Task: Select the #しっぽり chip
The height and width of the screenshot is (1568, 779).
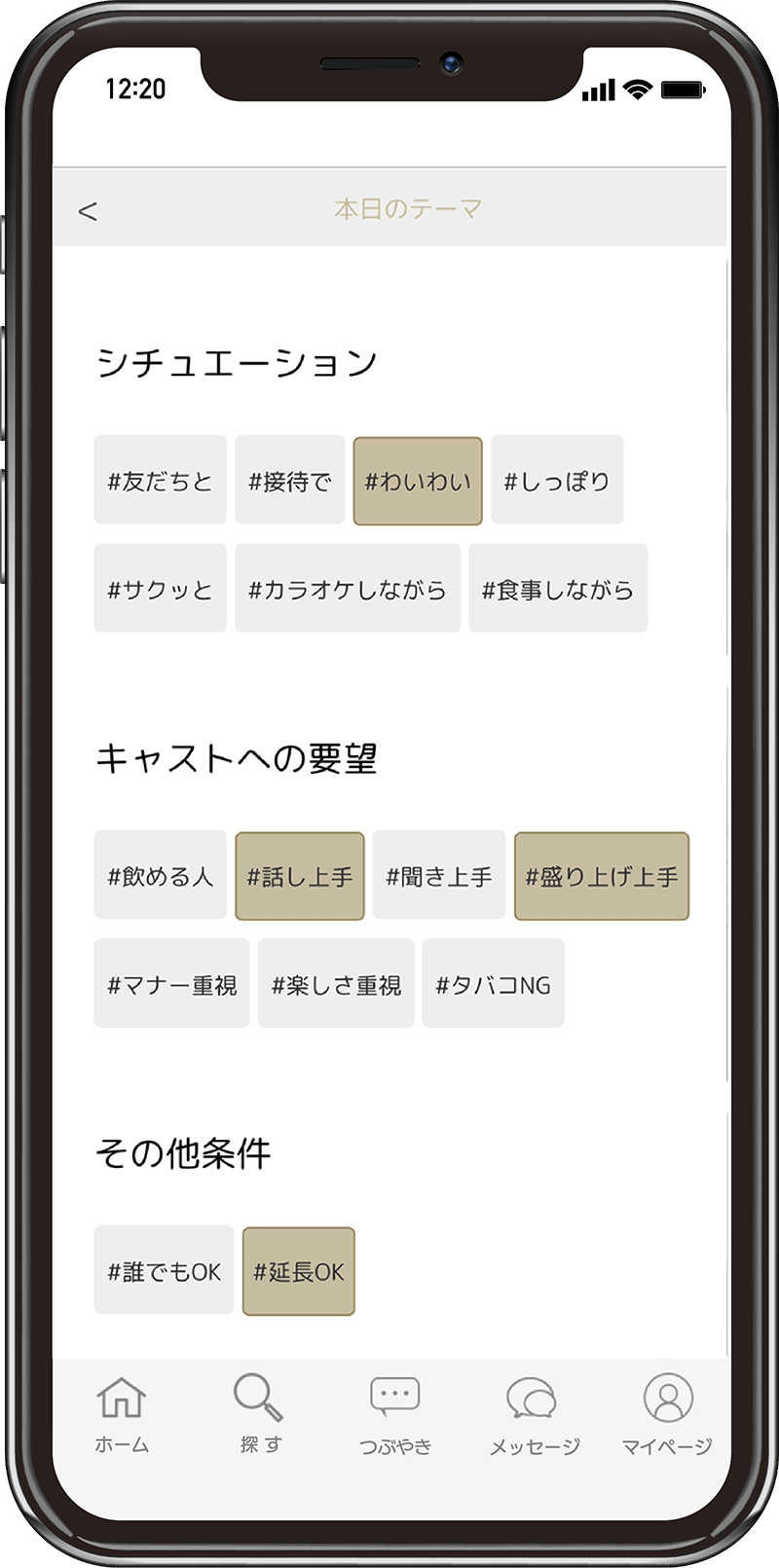Action: (x=557, y=481)
